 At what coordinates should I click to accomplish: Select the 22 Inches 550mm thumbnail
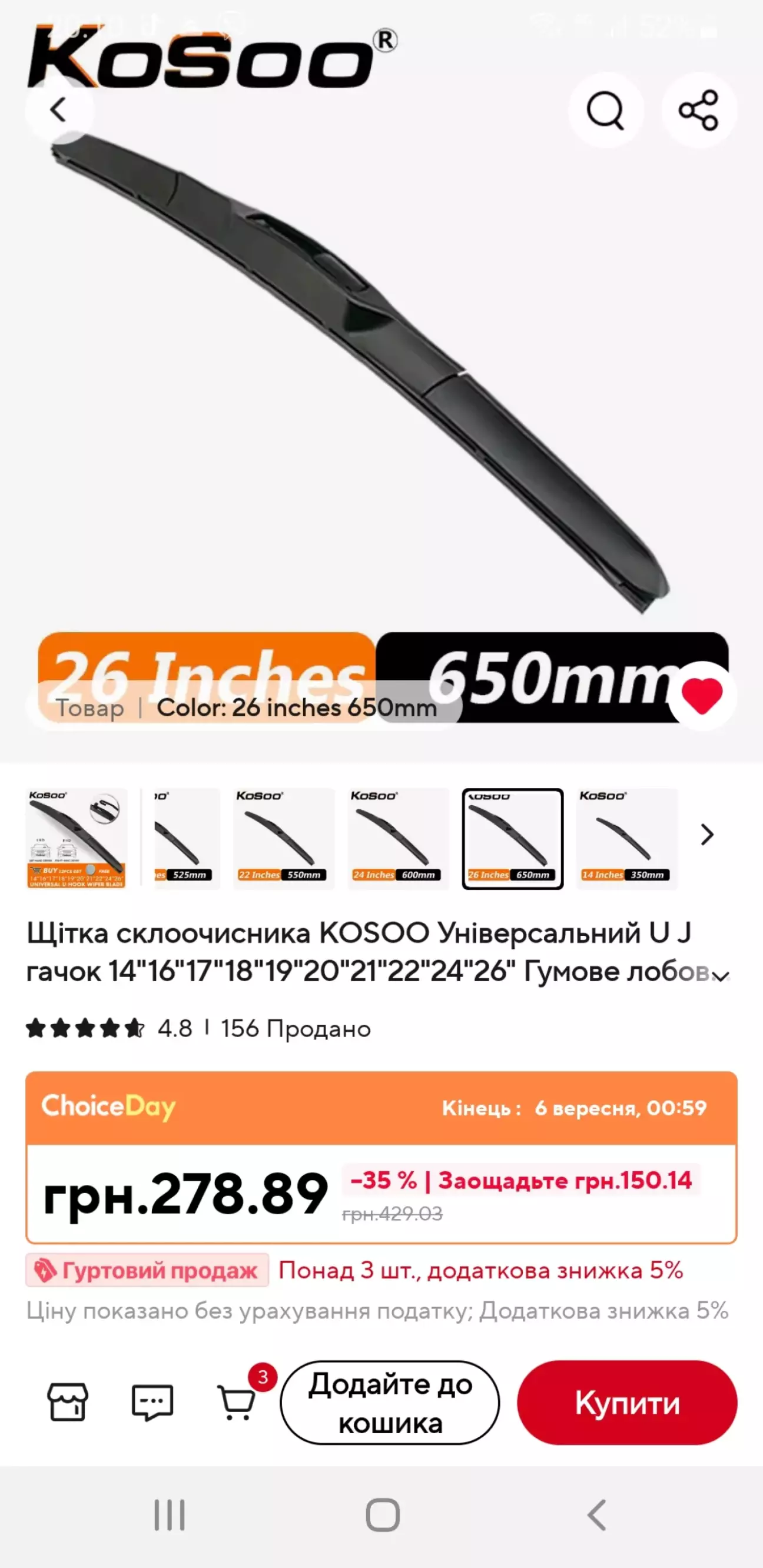[284, 838]
